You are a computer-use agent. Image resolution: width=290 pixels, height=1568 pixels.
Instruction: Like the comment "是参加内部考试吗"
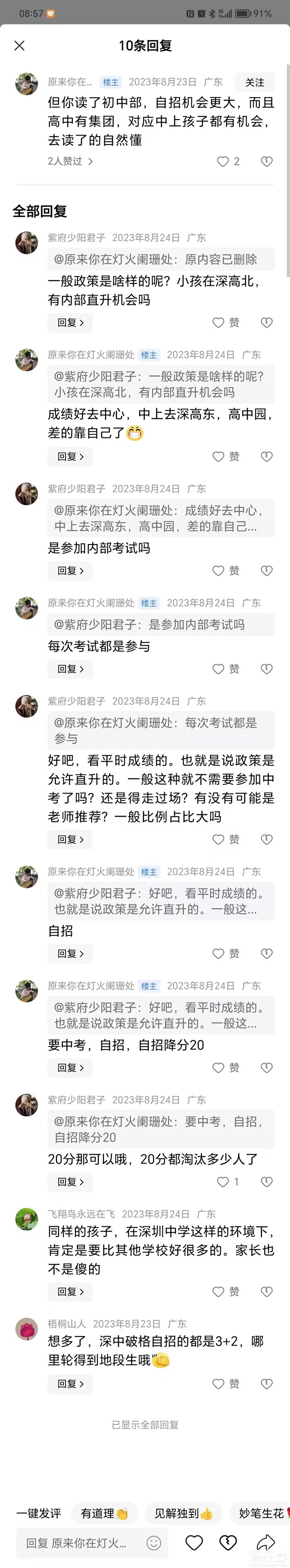[218, 570]
